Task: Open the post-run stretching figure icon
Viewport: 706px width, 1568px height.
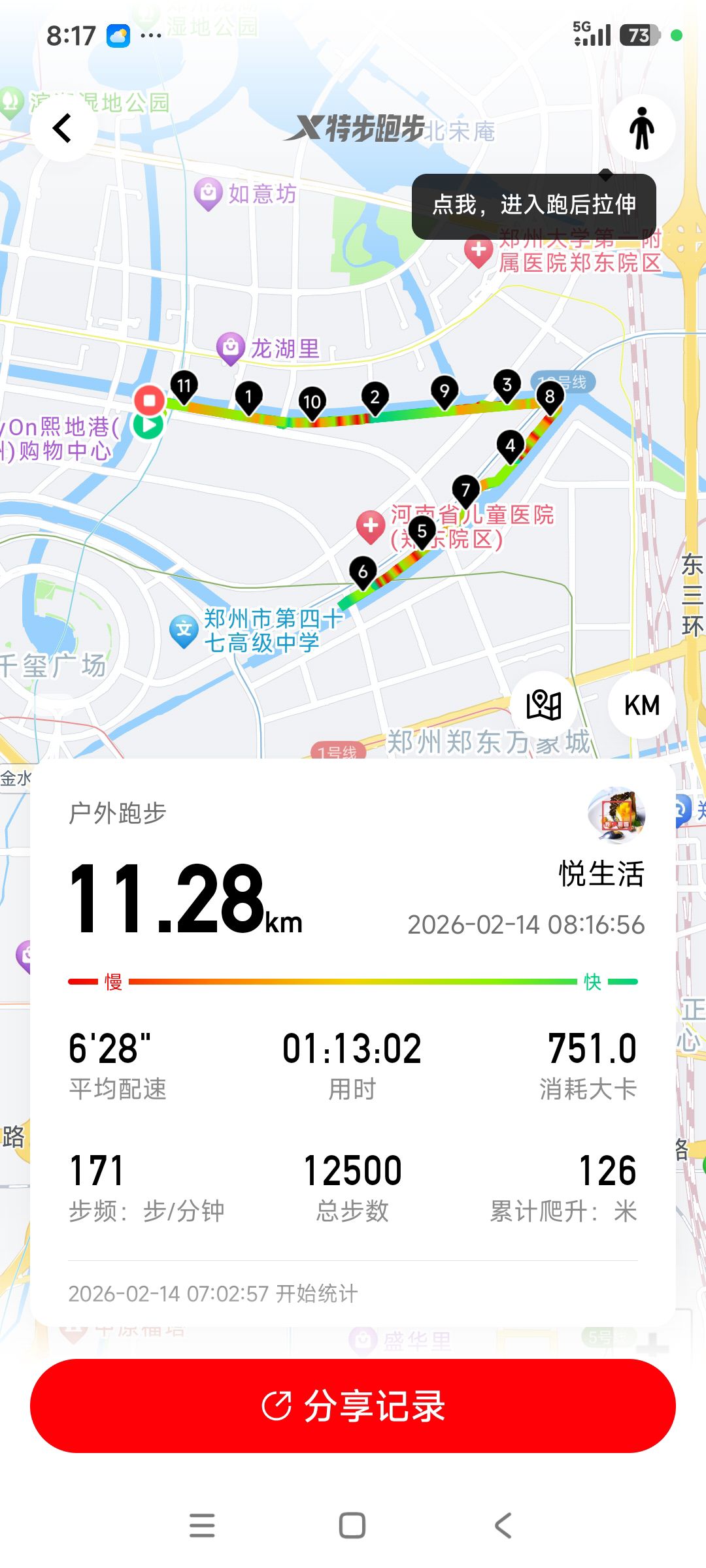Action: tap(641, 129)
